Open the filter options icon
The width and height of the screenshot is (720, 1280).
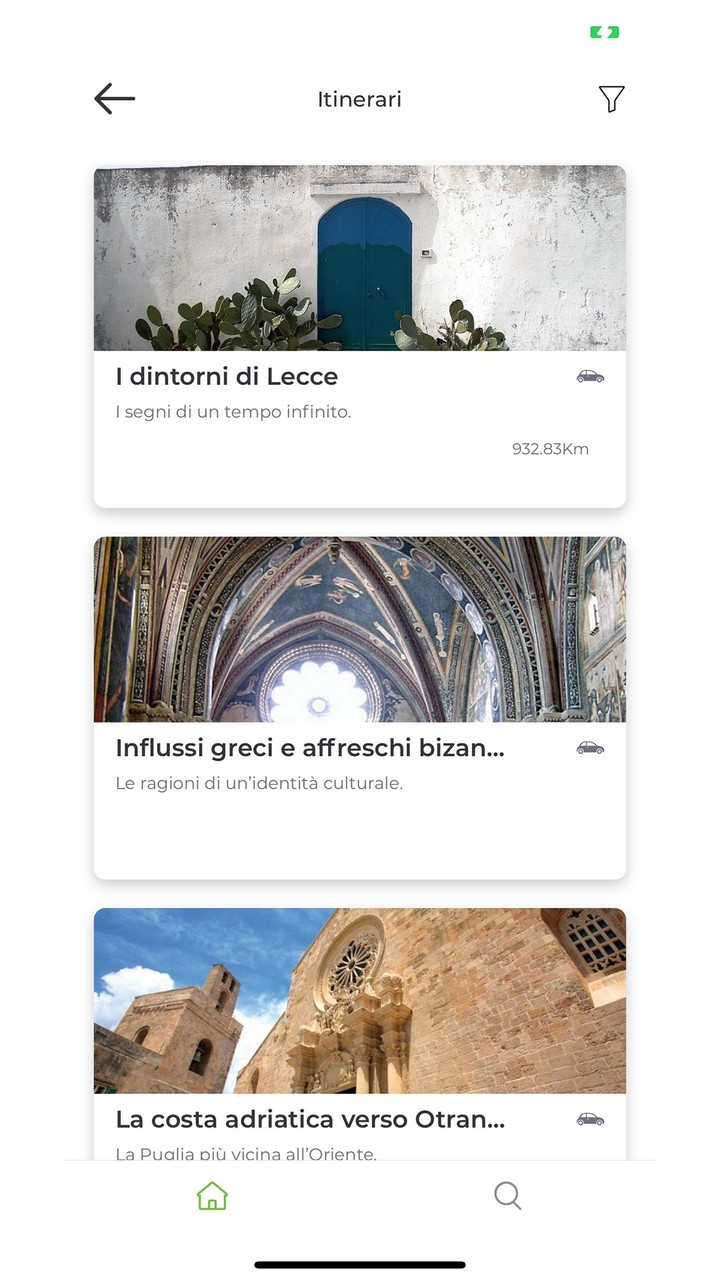(x=611, y=98)
